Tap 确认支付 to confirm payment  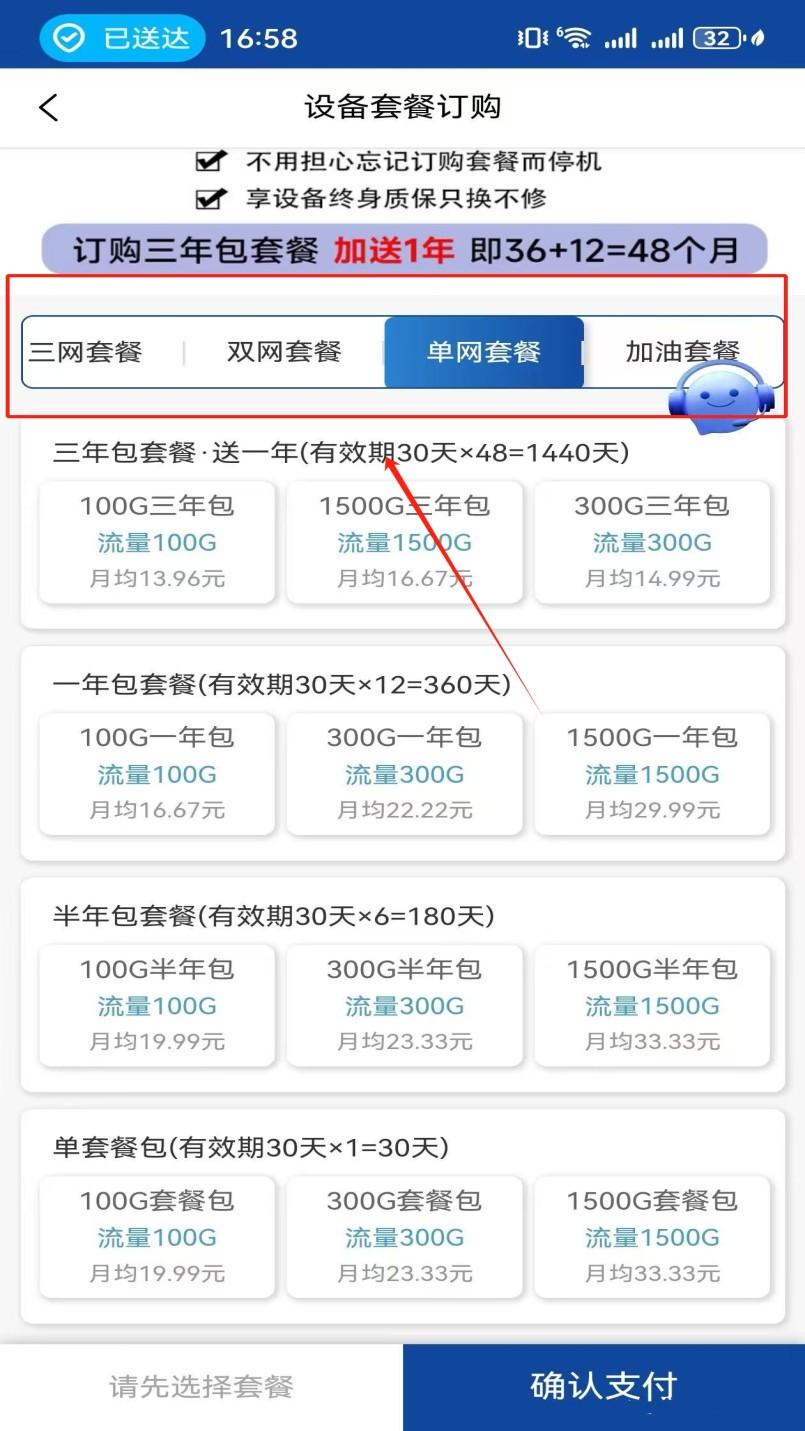[x=604, y=1387]
